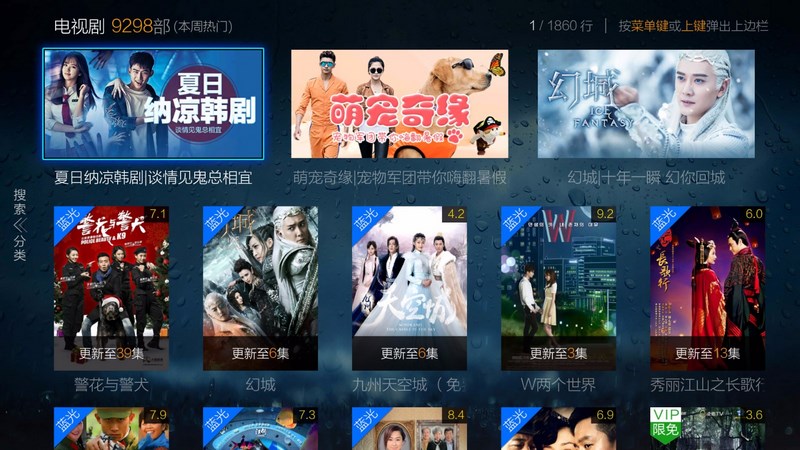Expand the 搜索 分类 side panel
This screenshot has width=800, height=450.
20,225
